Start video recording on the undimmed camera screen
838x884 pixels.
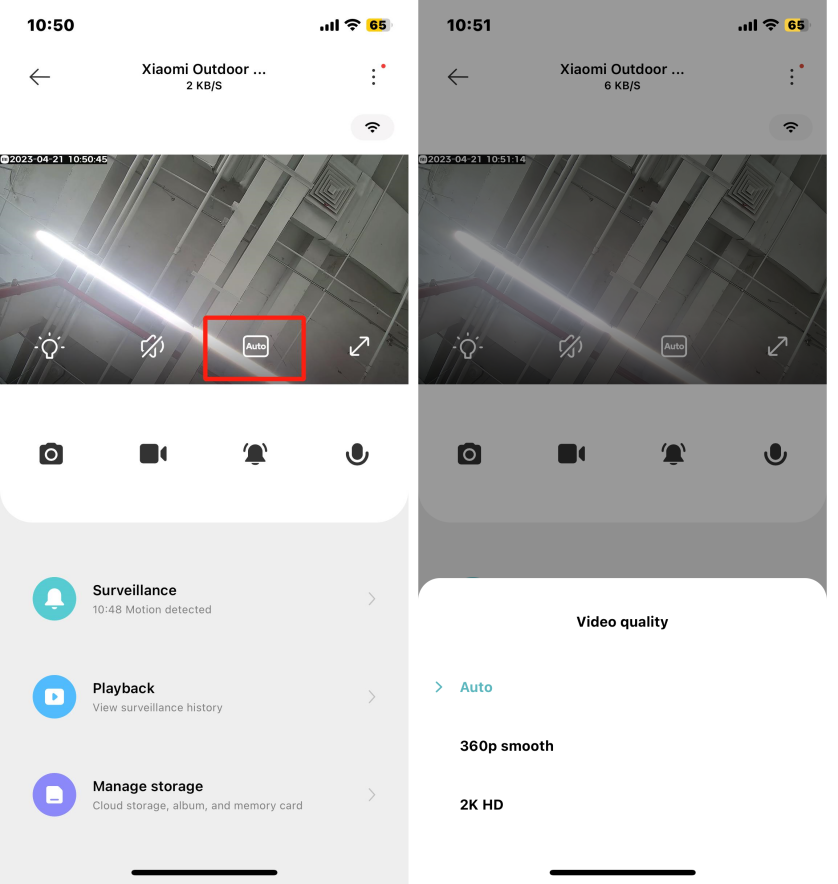click(x=153, y=454)
